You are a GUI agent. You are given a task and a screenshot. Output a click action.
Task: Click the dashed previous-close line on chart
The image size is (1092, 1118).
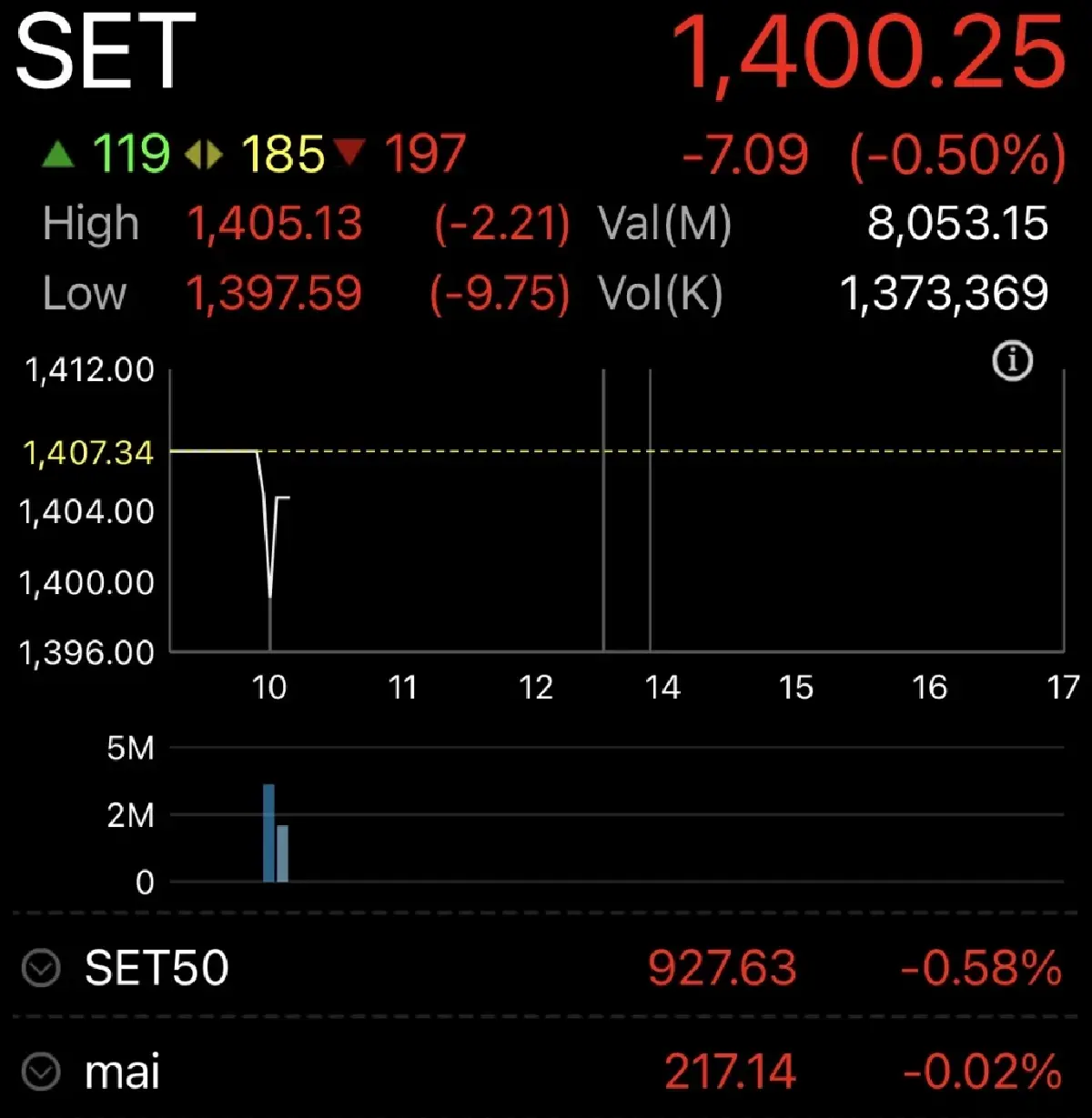[x=637, y=449]
